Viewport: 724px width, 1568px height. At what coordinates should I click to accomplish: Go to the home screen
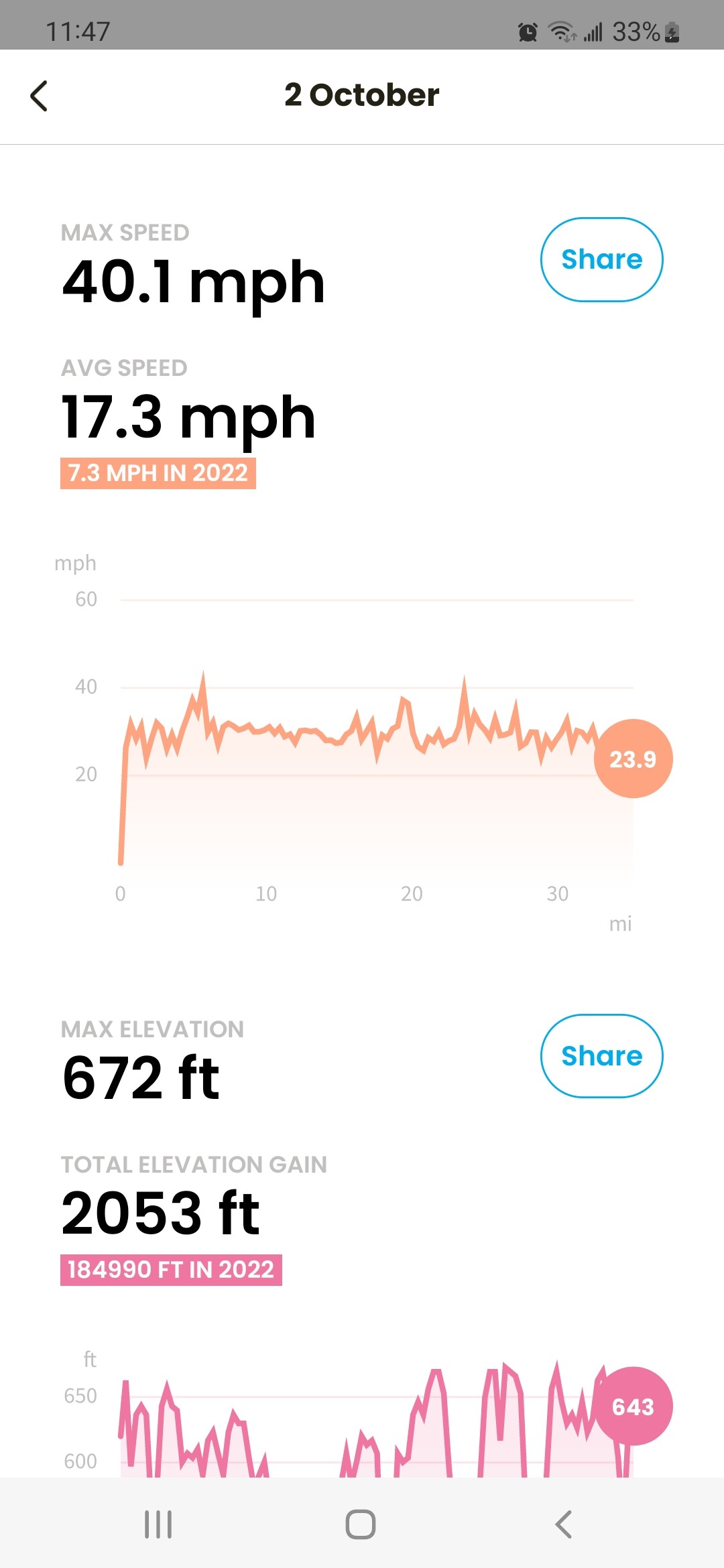(x=361, y=1524)
